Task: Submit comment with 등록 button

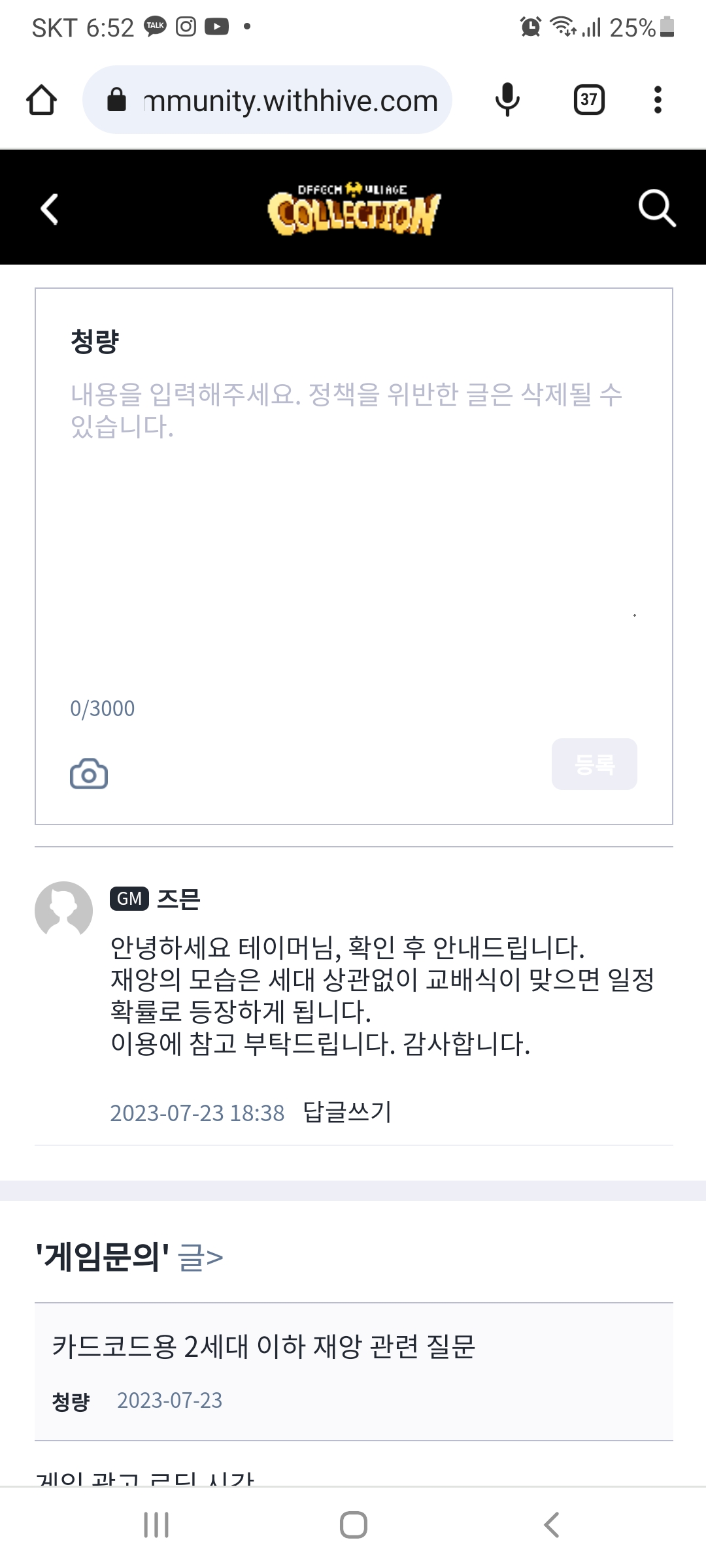Action: 594,764
